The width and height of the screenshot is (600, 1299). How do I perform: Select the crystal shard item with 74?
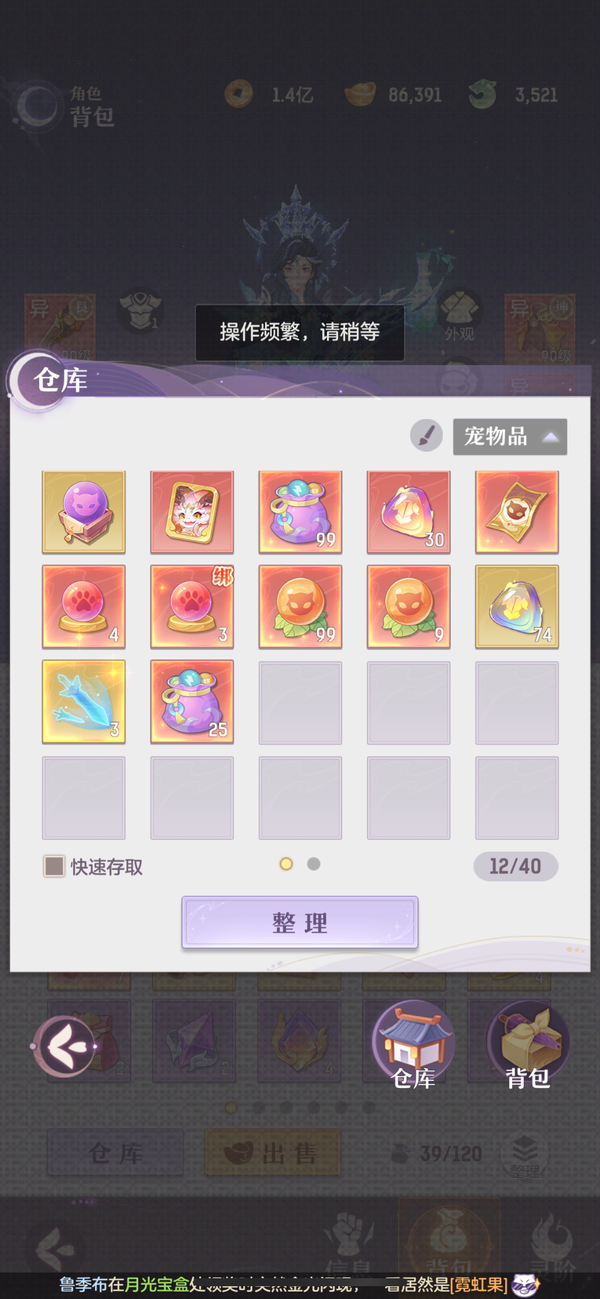516,607
